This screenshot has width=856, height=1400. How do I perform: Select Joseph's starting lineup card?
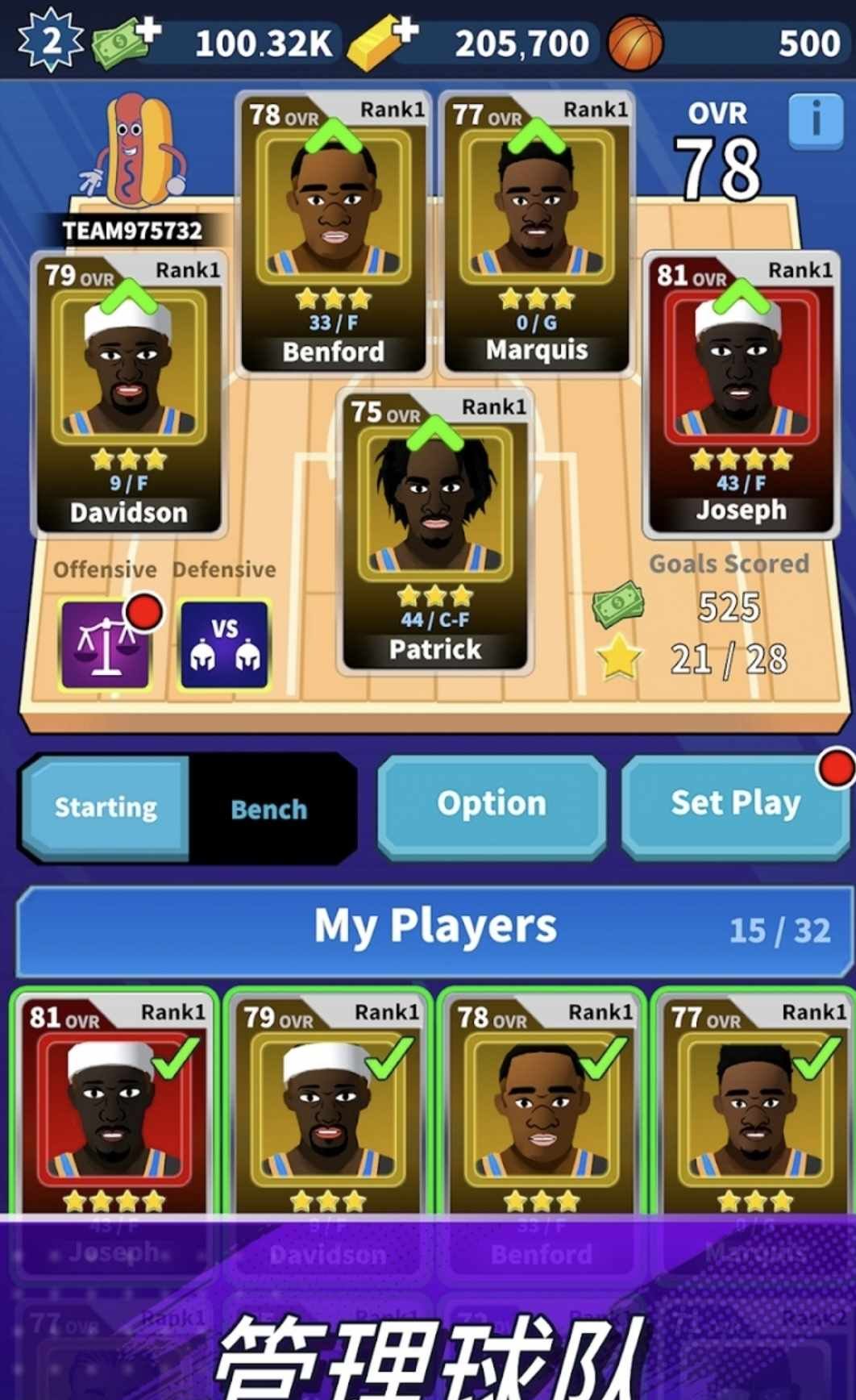(x=741, y=395)
